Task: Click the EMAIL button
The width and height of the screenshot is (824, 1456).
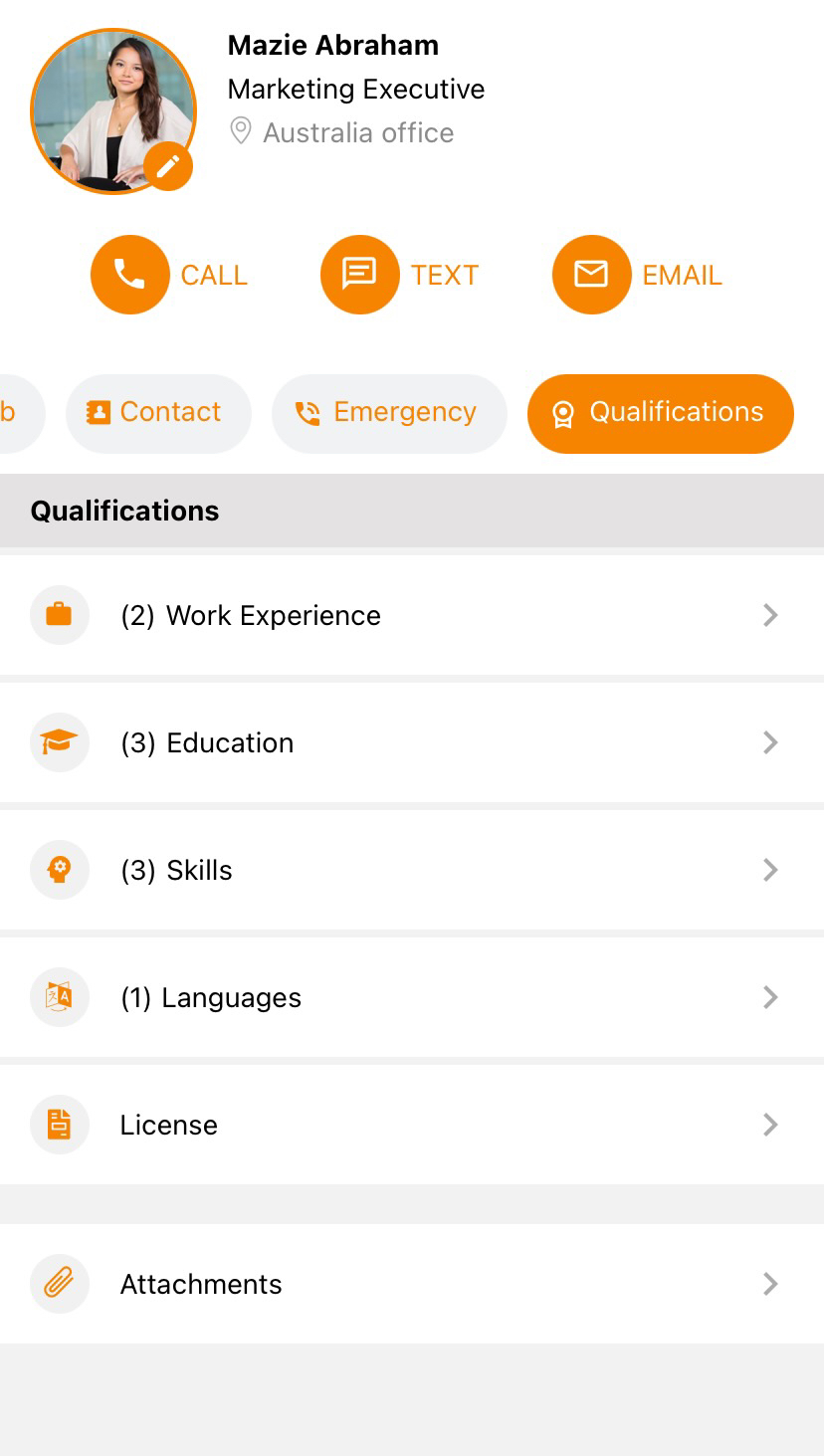Action: pyautogui.click(x=638, y=275)
